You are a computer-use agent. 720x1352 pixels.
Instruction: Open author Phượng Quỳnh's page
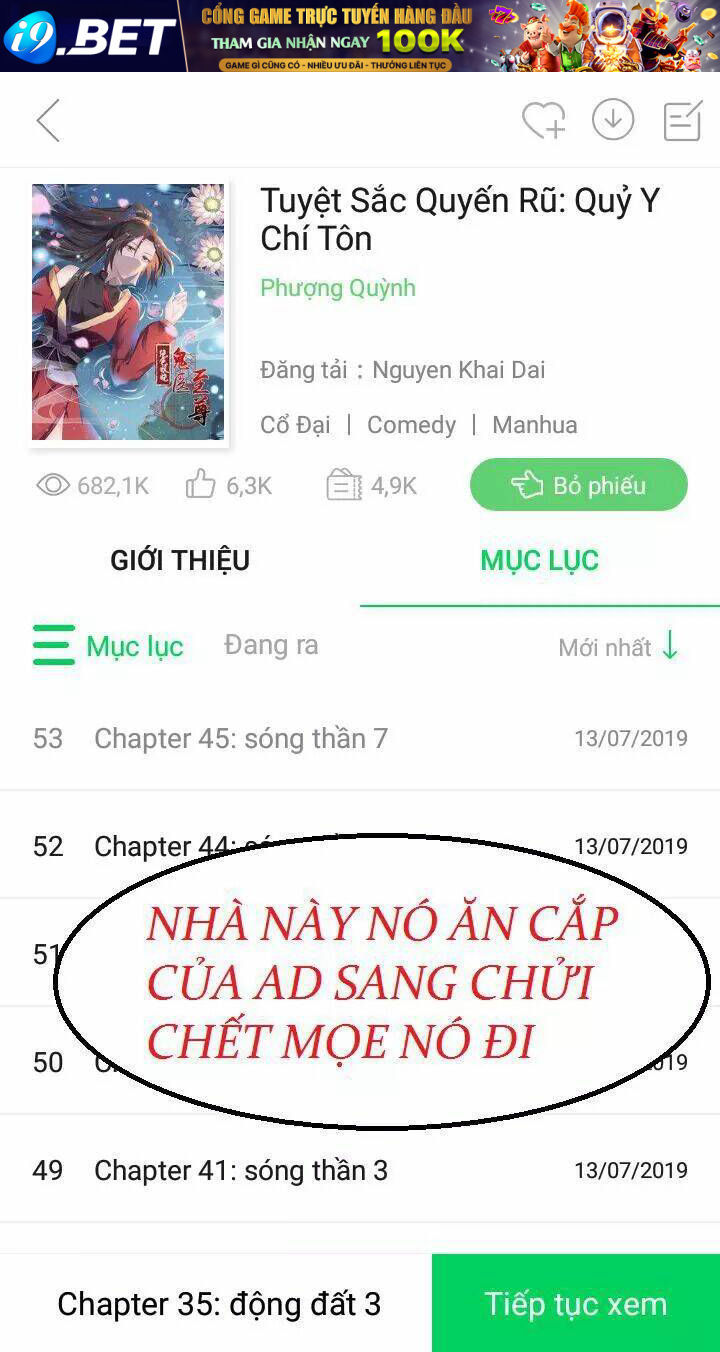337,288
